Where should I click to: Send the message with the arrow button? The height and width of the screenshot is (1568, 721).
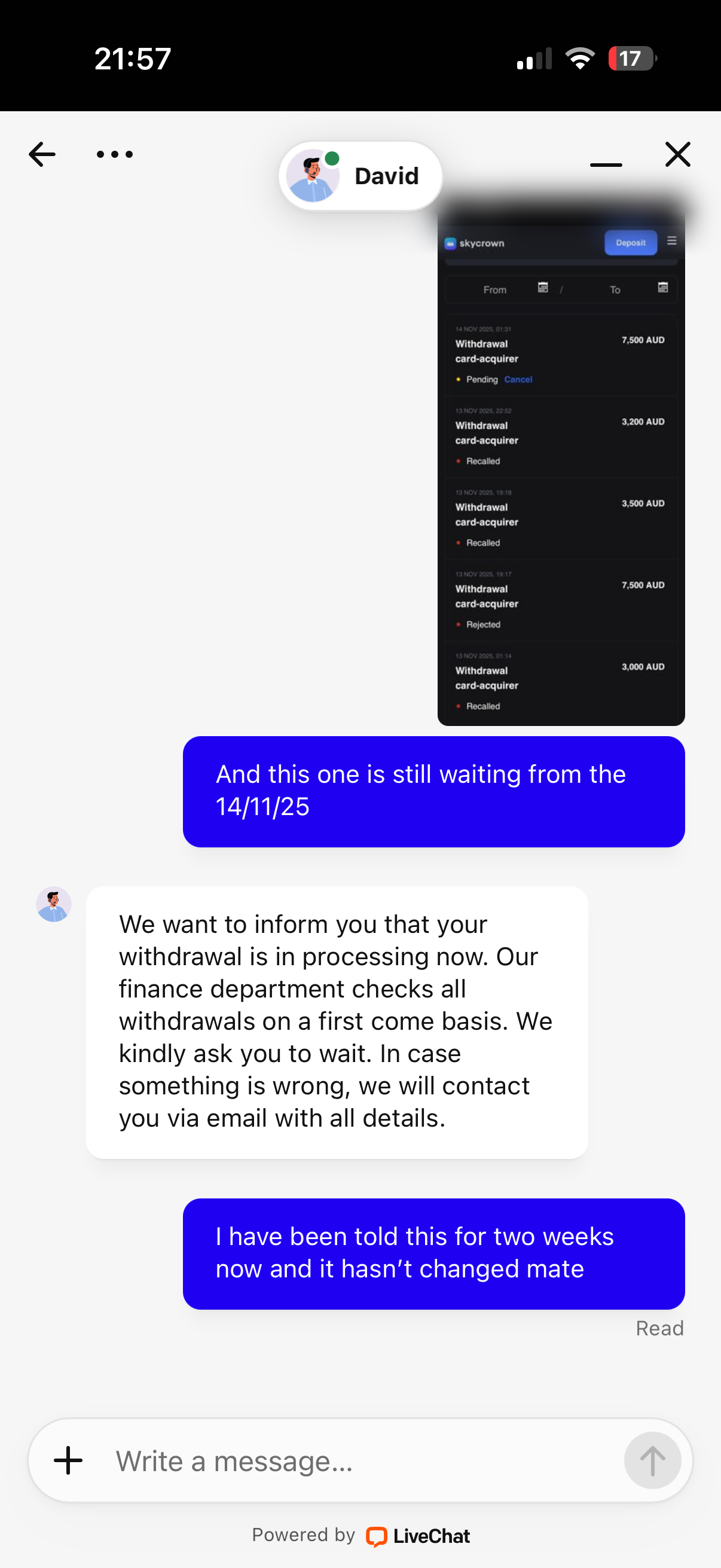point(652,1460)
